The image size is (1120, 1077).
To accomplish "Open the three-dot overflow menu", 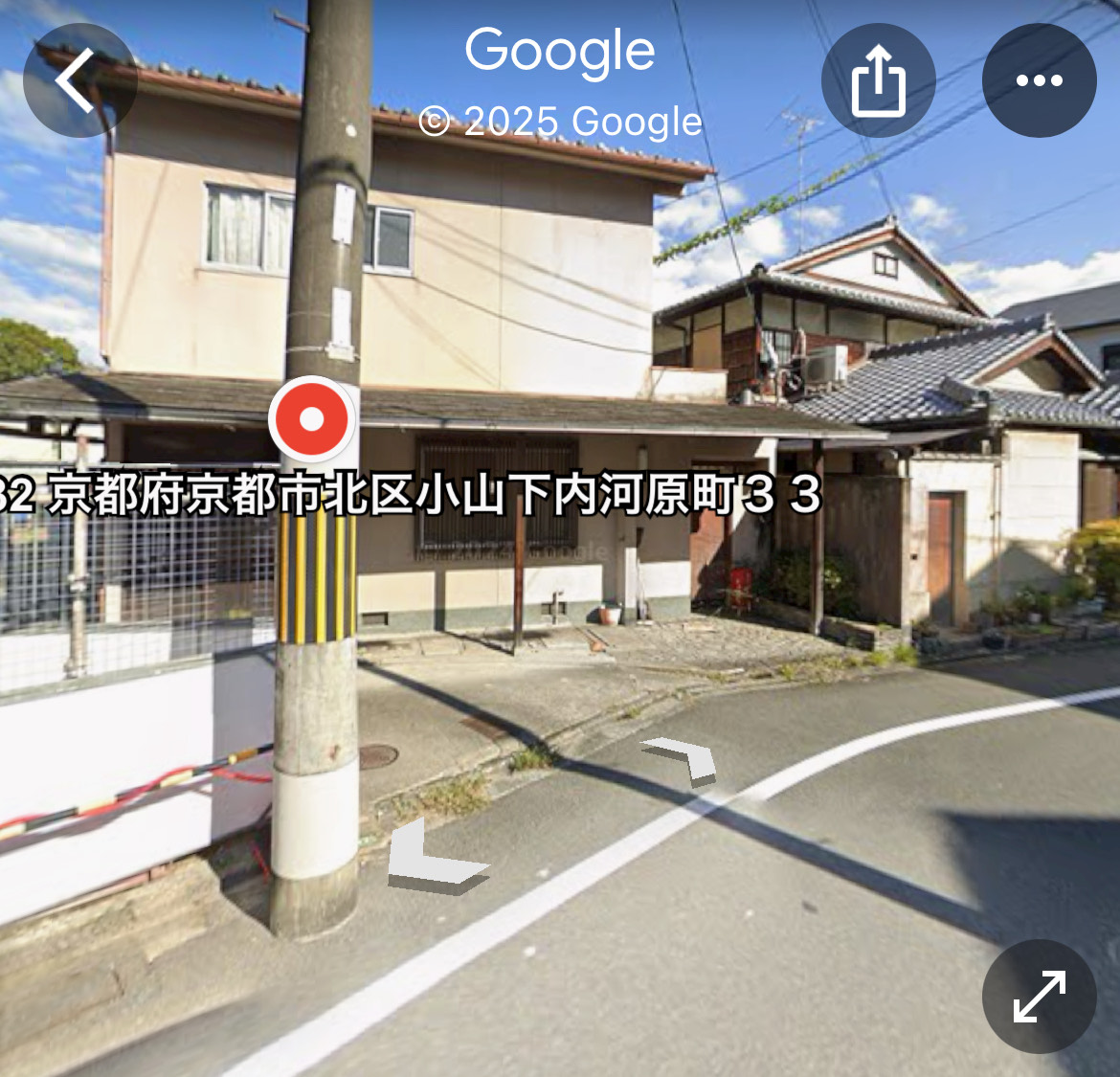I will (x=1039, y=80).
